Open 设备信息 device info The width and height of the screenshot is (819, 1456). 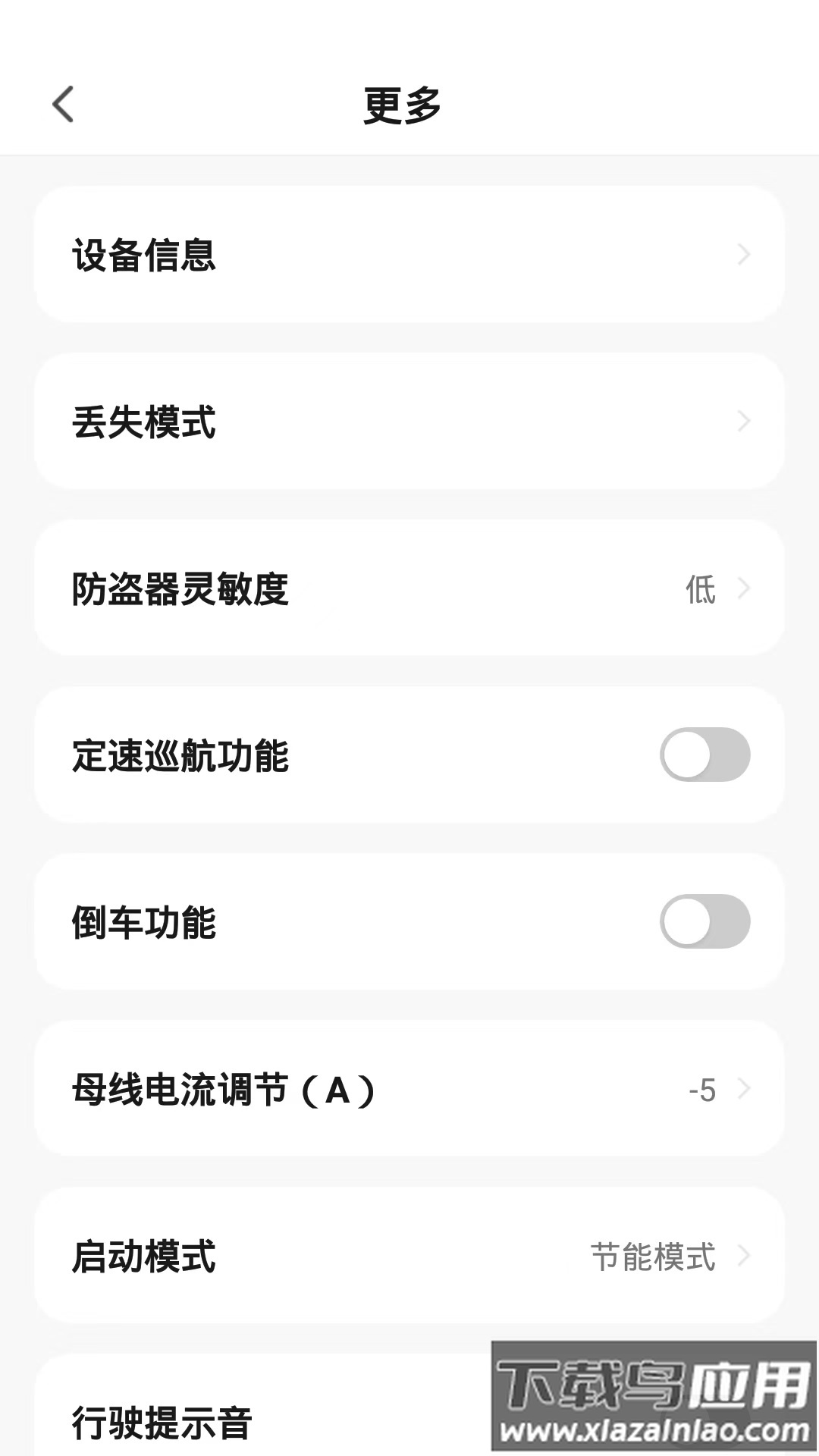[x=409, y=255]
